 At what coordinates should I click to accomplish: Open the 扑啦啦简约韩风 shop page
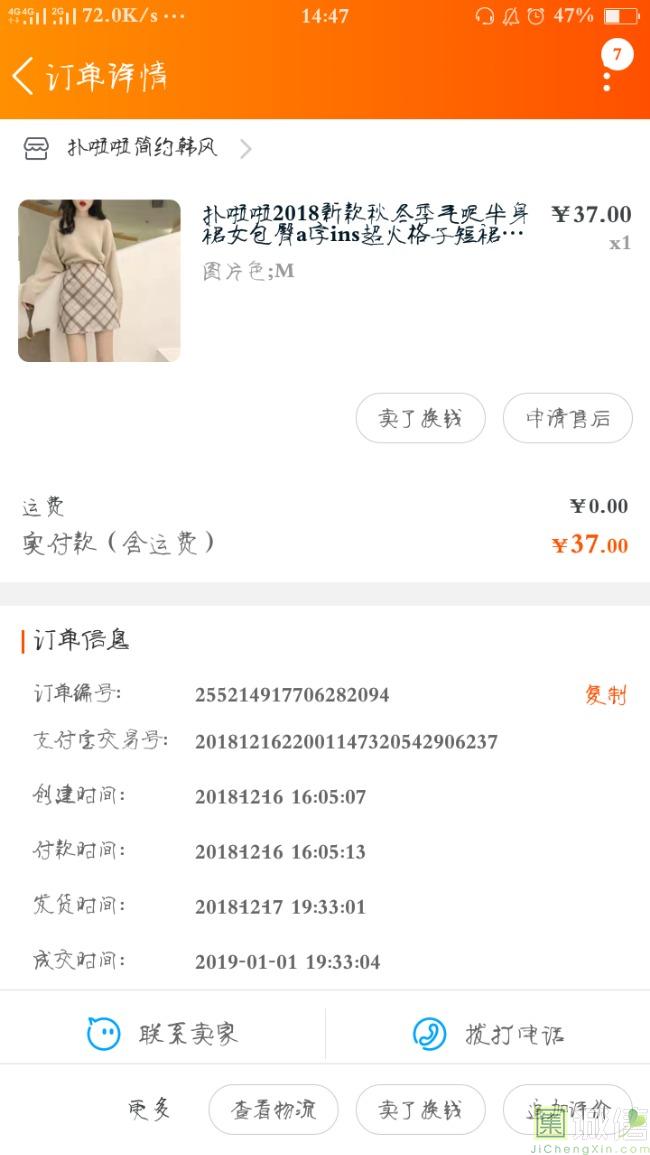[x=138, y=148]
